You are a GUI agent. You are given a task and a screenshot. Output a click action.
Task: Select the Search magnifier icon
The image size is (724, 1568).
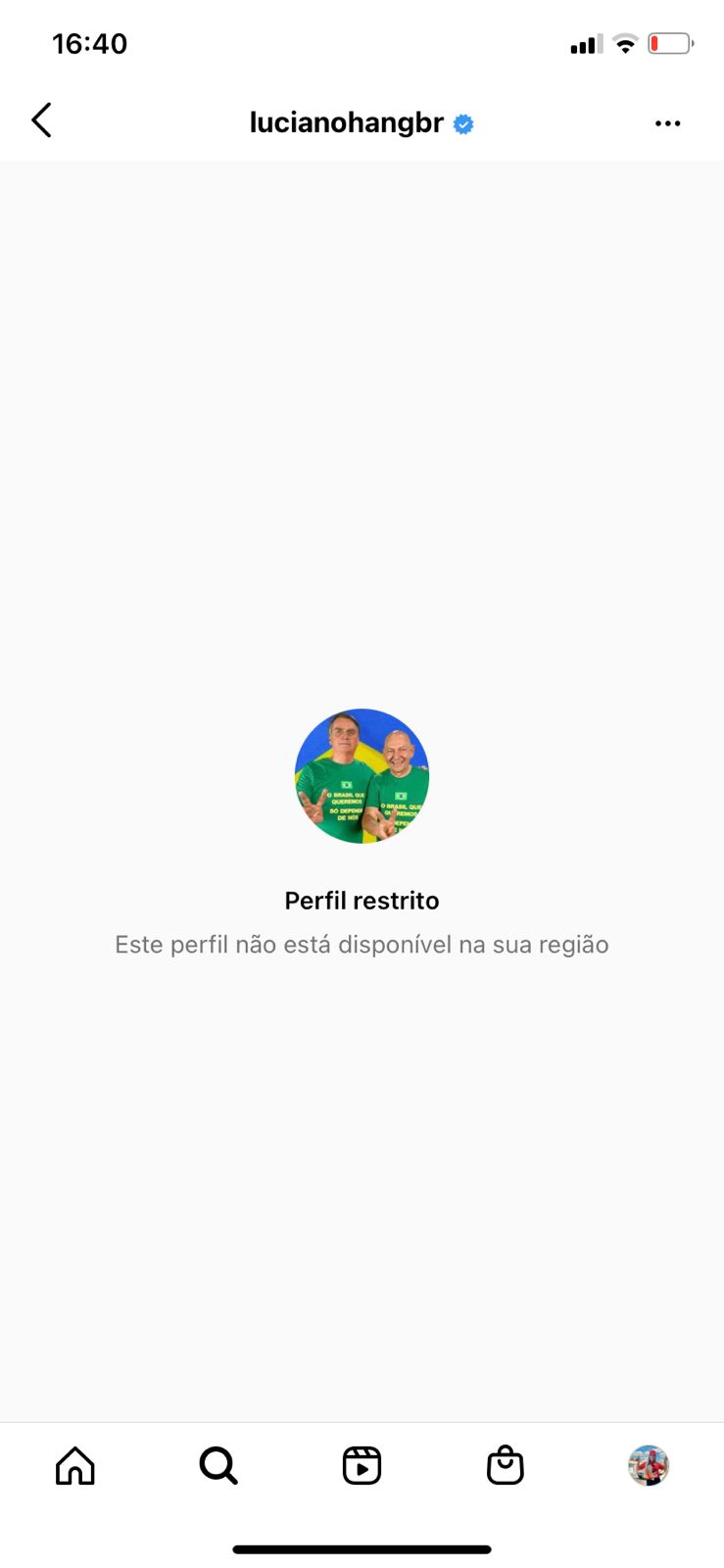(x=217, y=1465)
